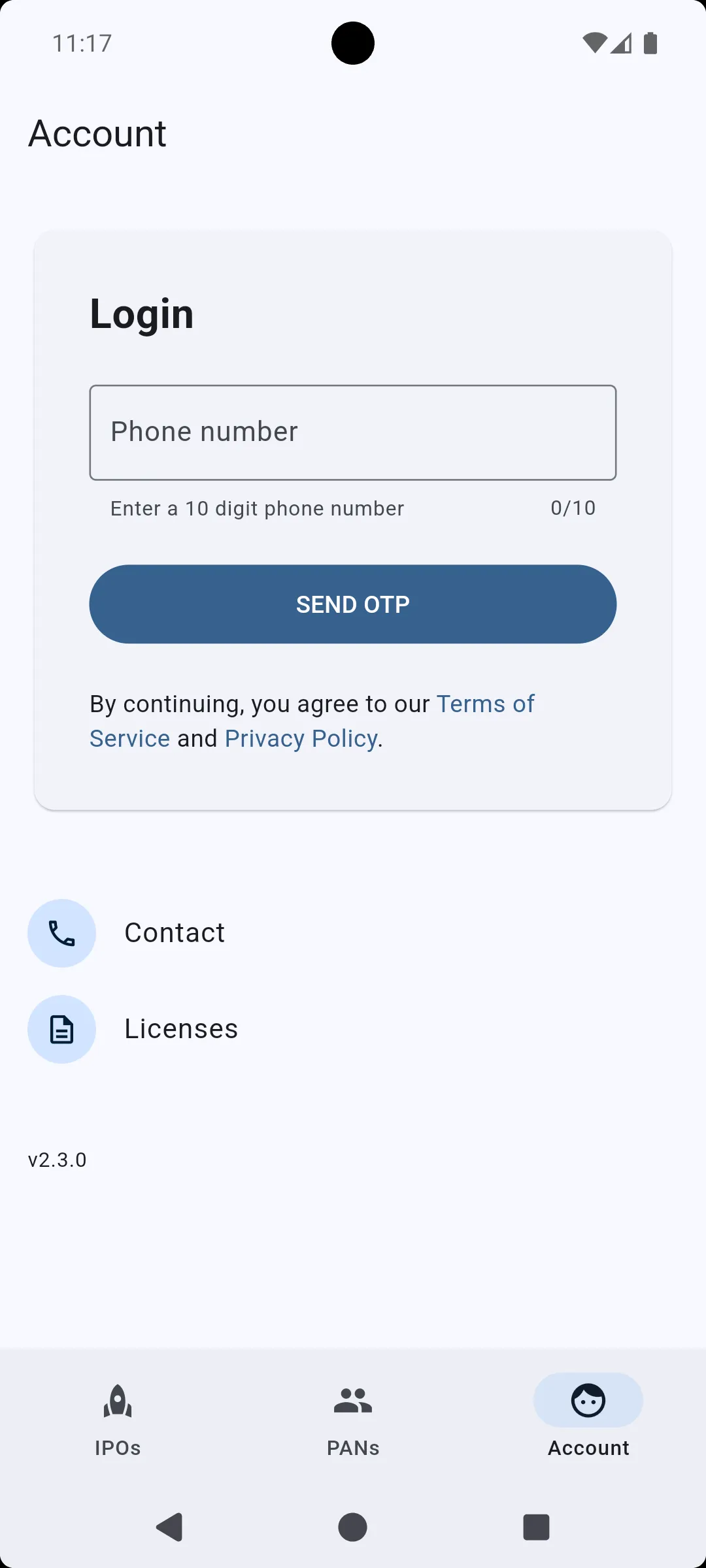Open the Contact row
Image resolution: width=706 pixels, height=1568 pixels.
[x=175, y=933]
